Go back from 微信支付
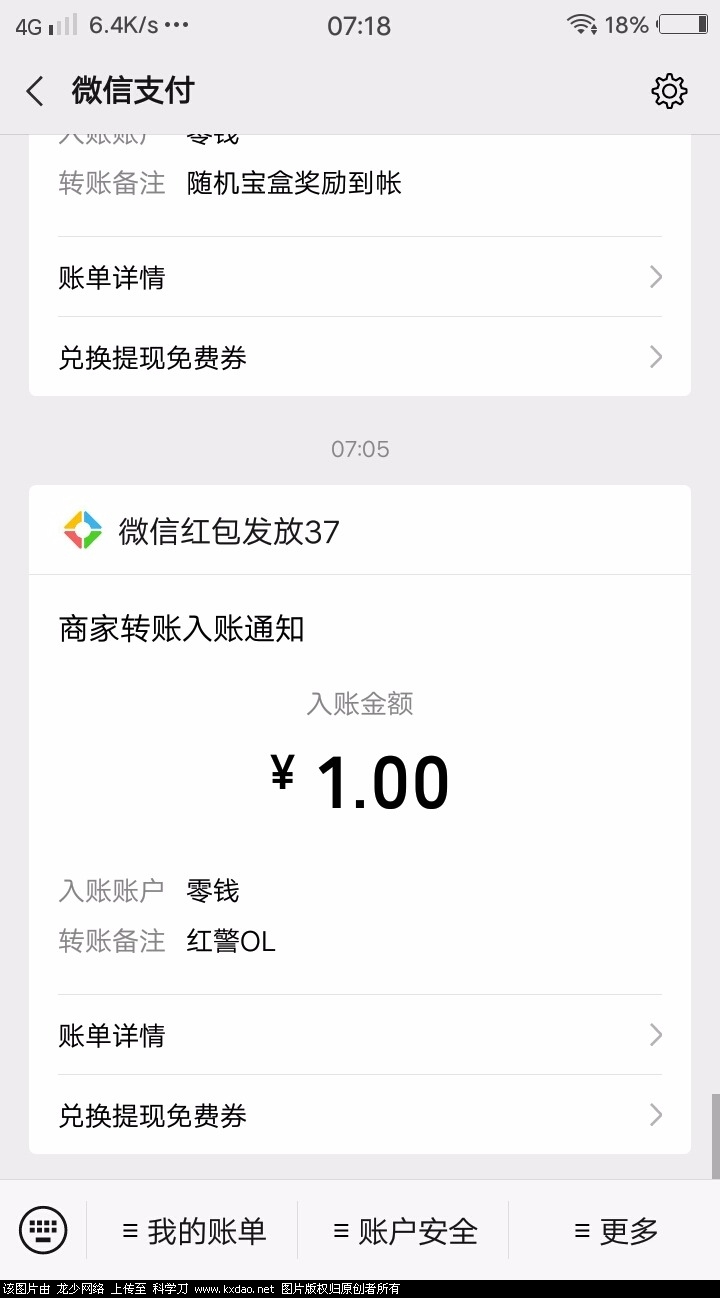 pyautogui.click(x=35, y=92)
